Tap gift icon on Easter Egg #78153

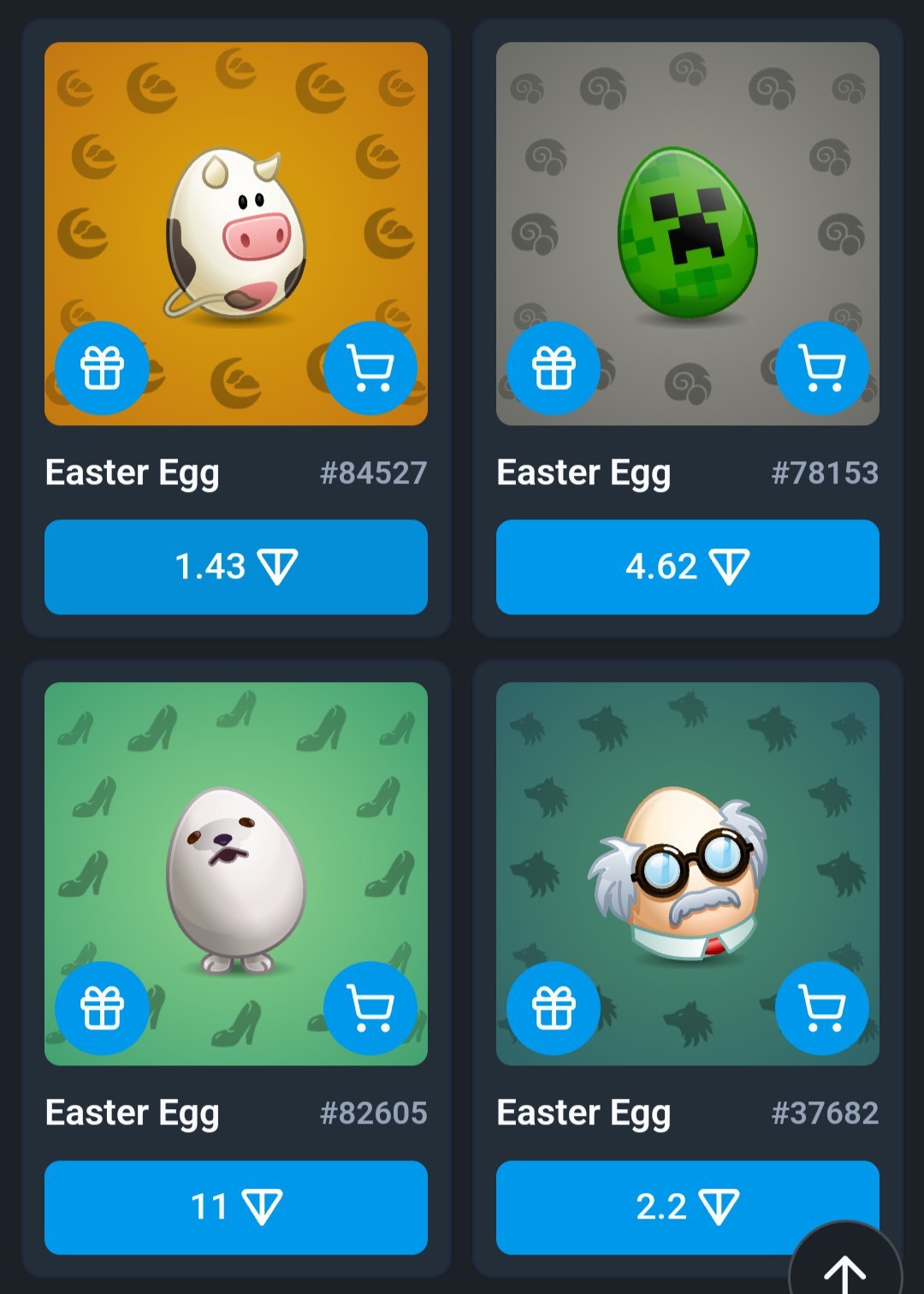554,368
